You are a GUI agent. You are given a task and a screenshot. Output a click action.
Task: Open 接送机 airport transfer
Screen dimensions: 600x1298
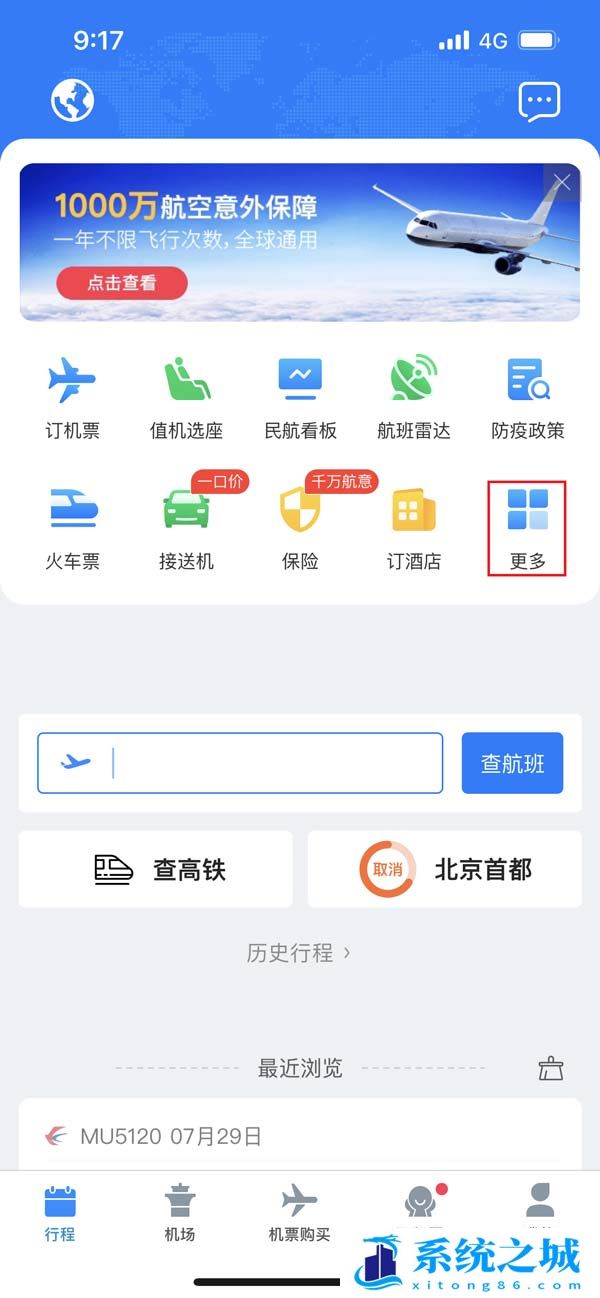point(186,529)
